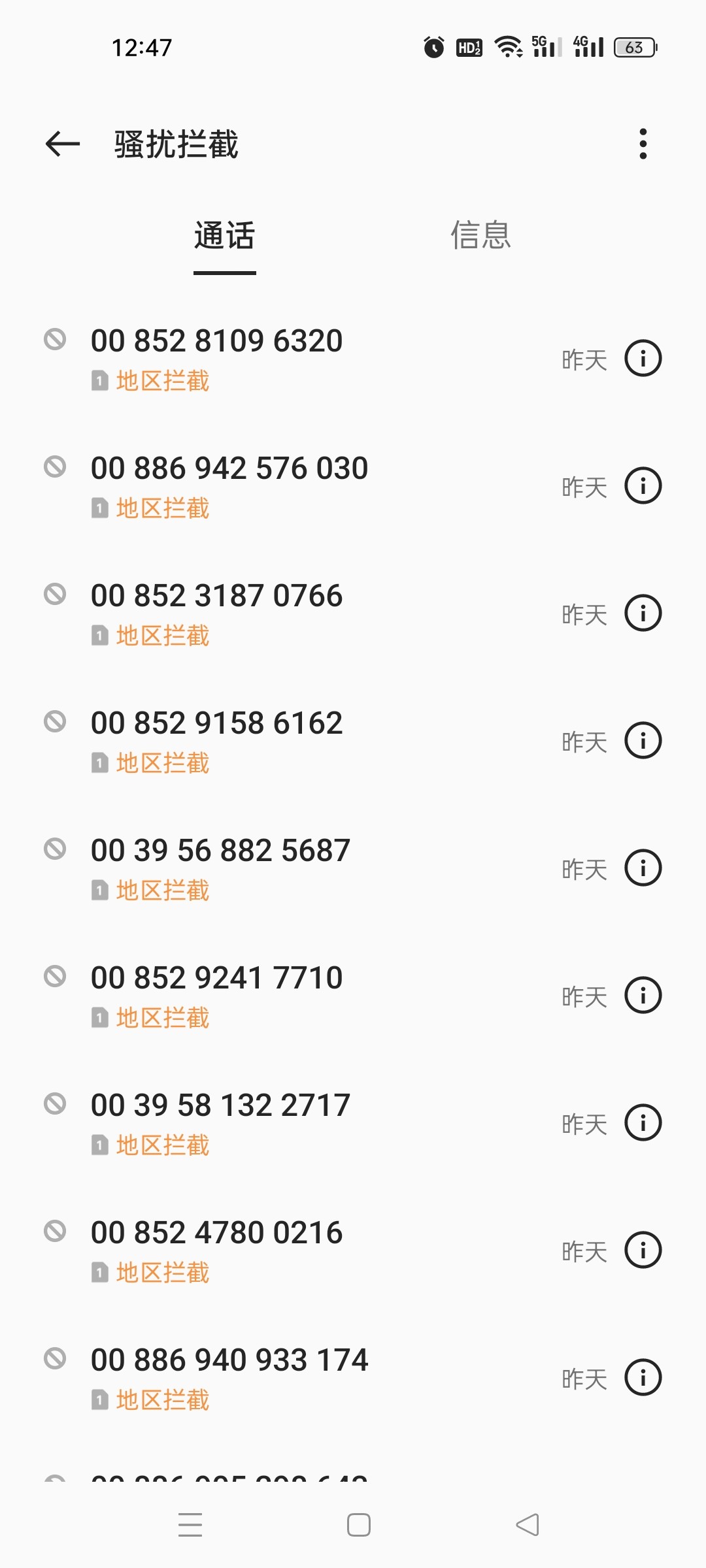Show details icon for 00 886 942 576 030
This screenshot has width=706, height=1568.
[643, 485]
